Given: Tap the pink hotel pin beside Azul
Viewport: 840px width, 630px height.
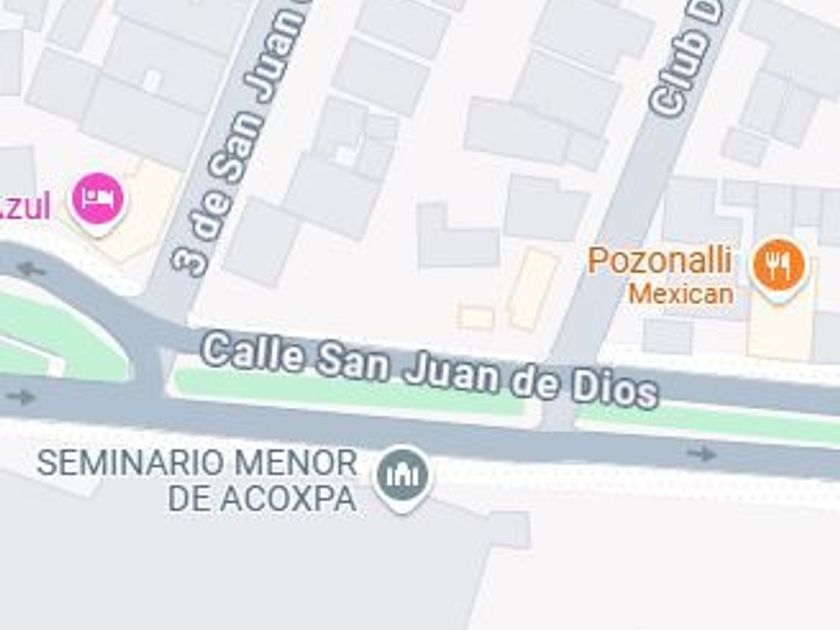Looking at the screenshot, I should click(x=98, y=199).
